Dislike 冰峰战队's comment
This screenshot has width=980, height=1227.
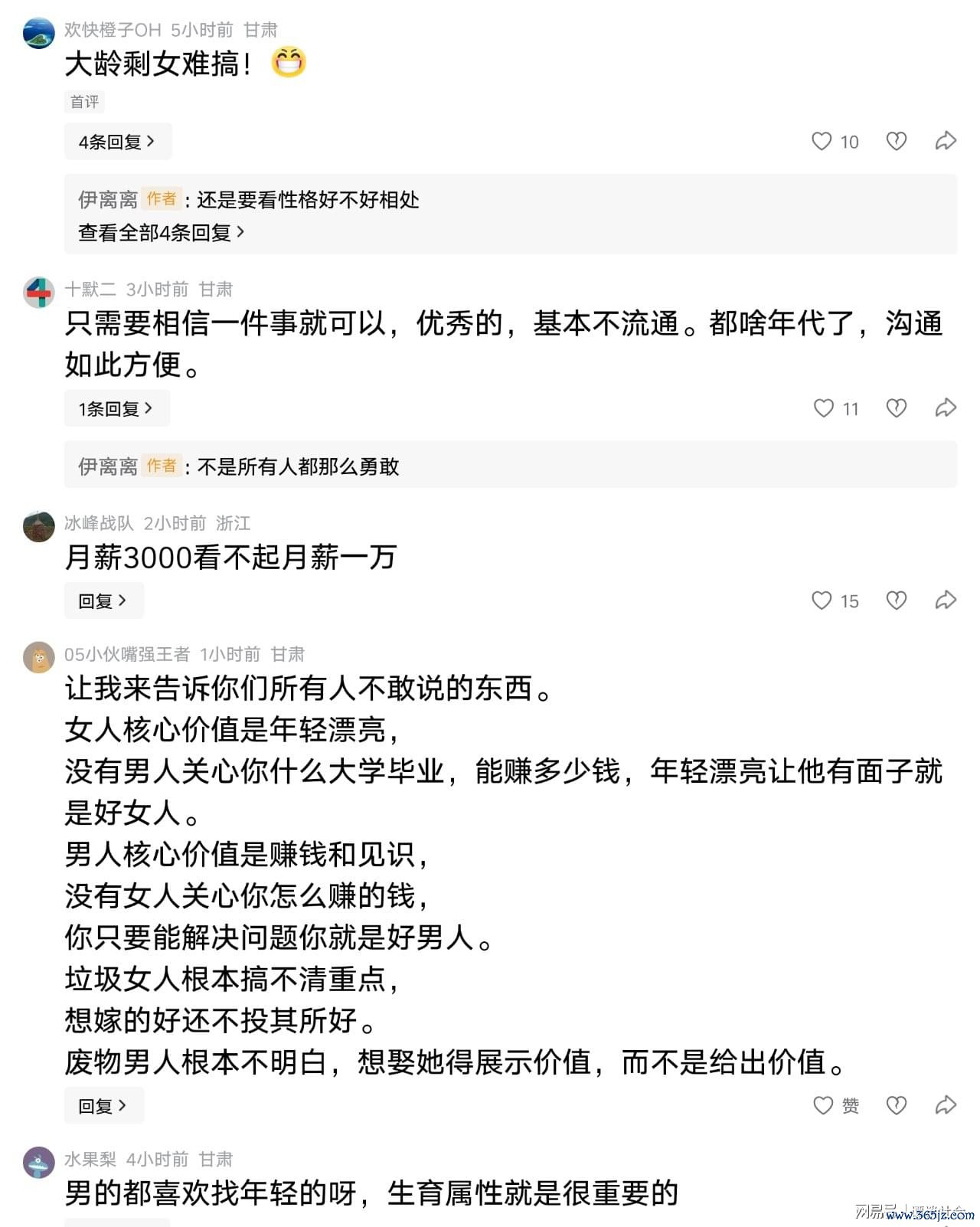[897, 600]
